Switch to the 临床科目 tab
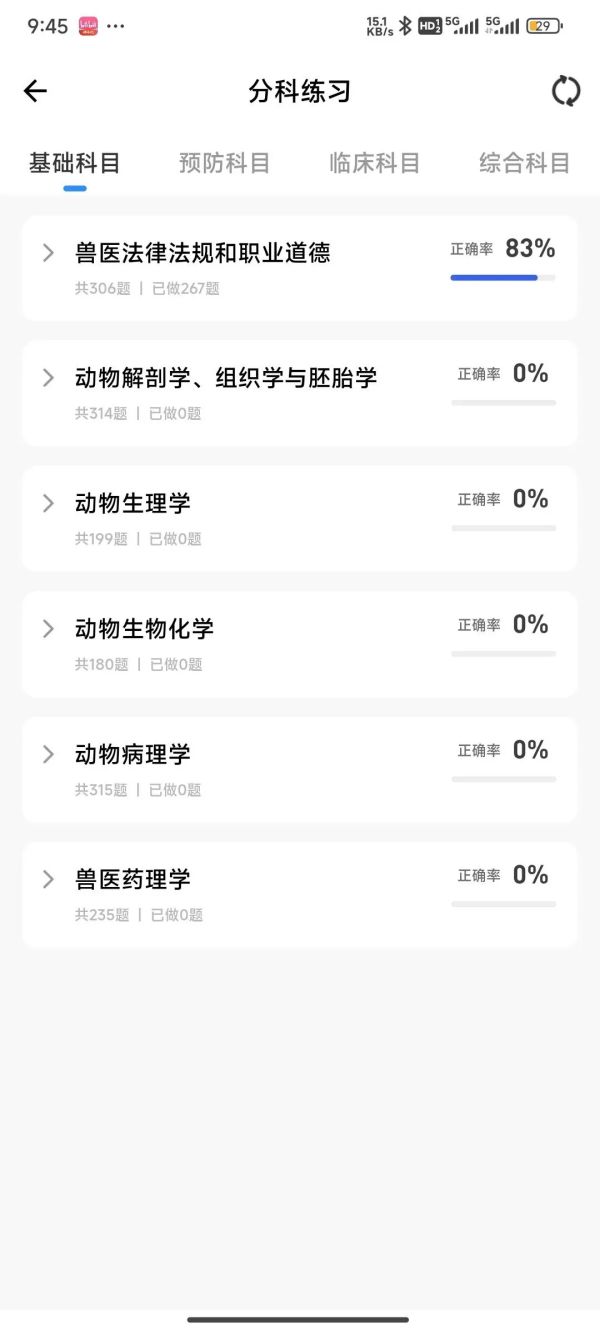This screenshot has height=1333, width=600. click(x=375, y=163)
